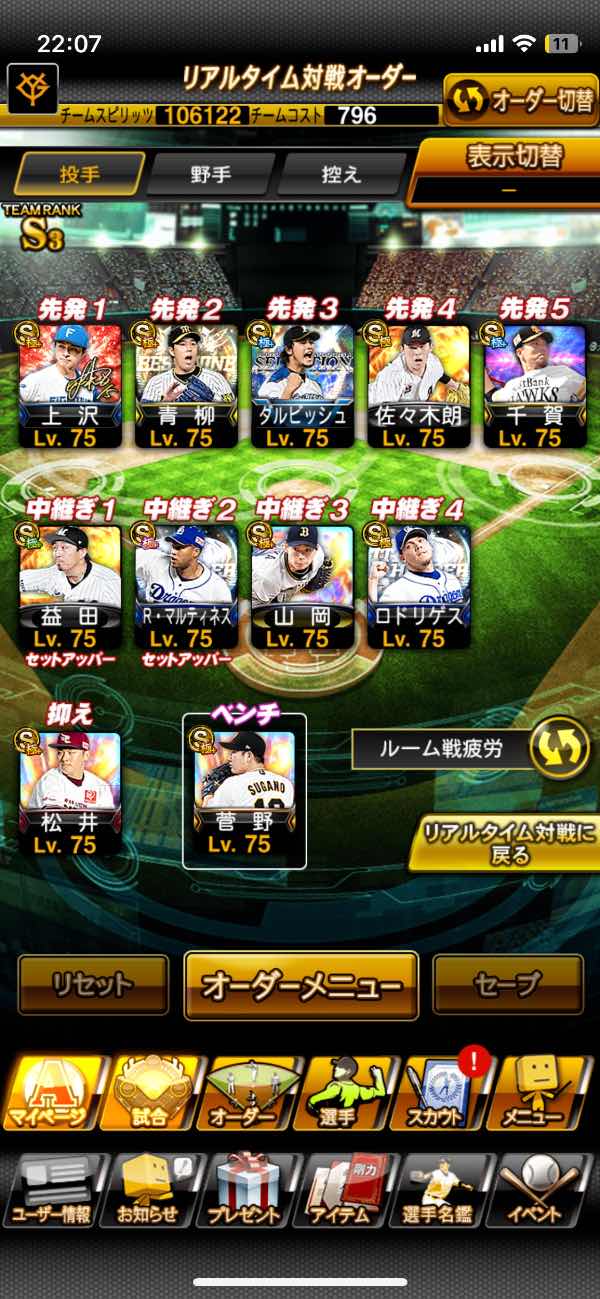The width and height of the screenshot is (600, 1299).
Task: Switch to the 野手 tab
Action: pos(210,174)
